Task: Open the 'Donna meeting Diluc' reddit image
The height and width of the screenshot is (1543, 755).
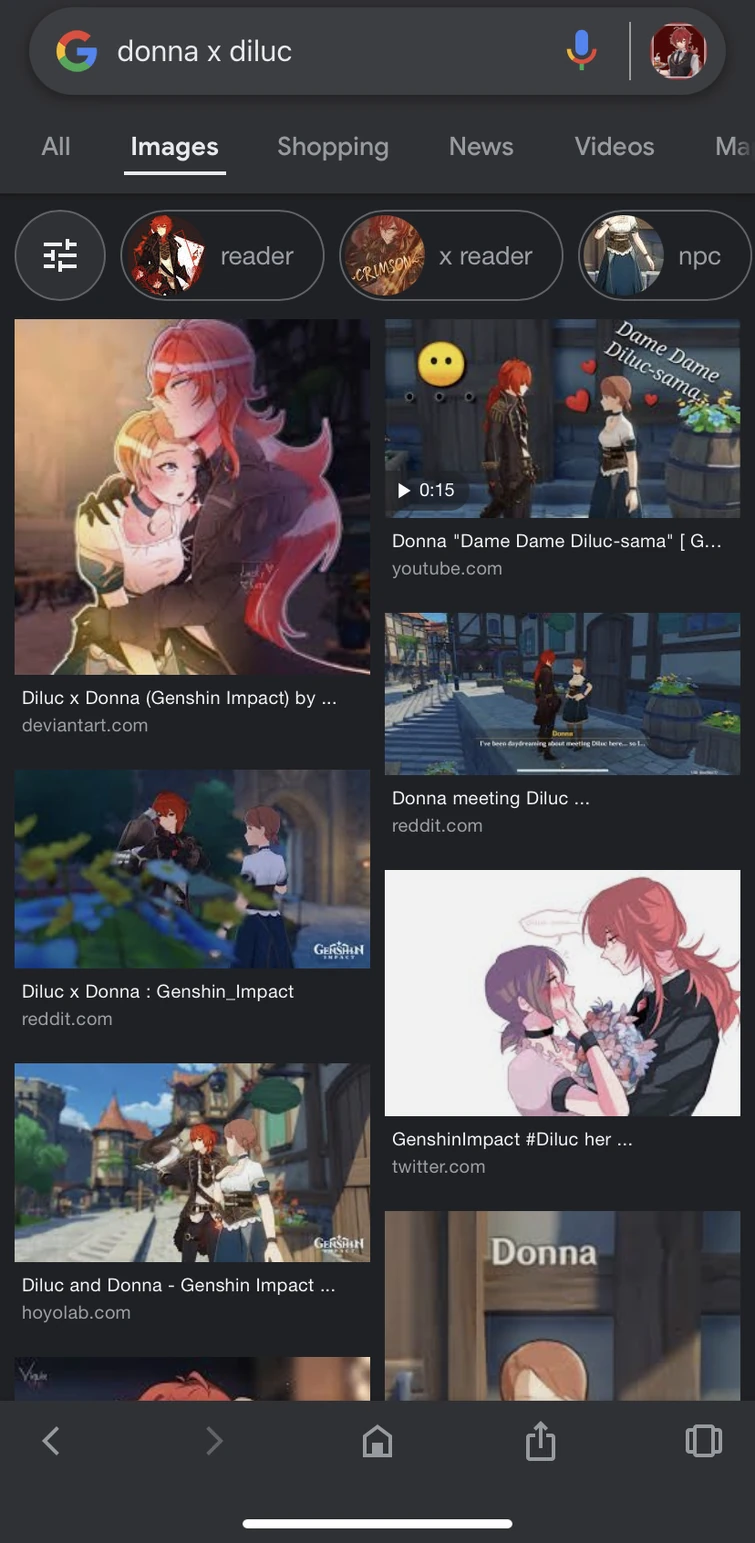Action: (x=562, y=693)
